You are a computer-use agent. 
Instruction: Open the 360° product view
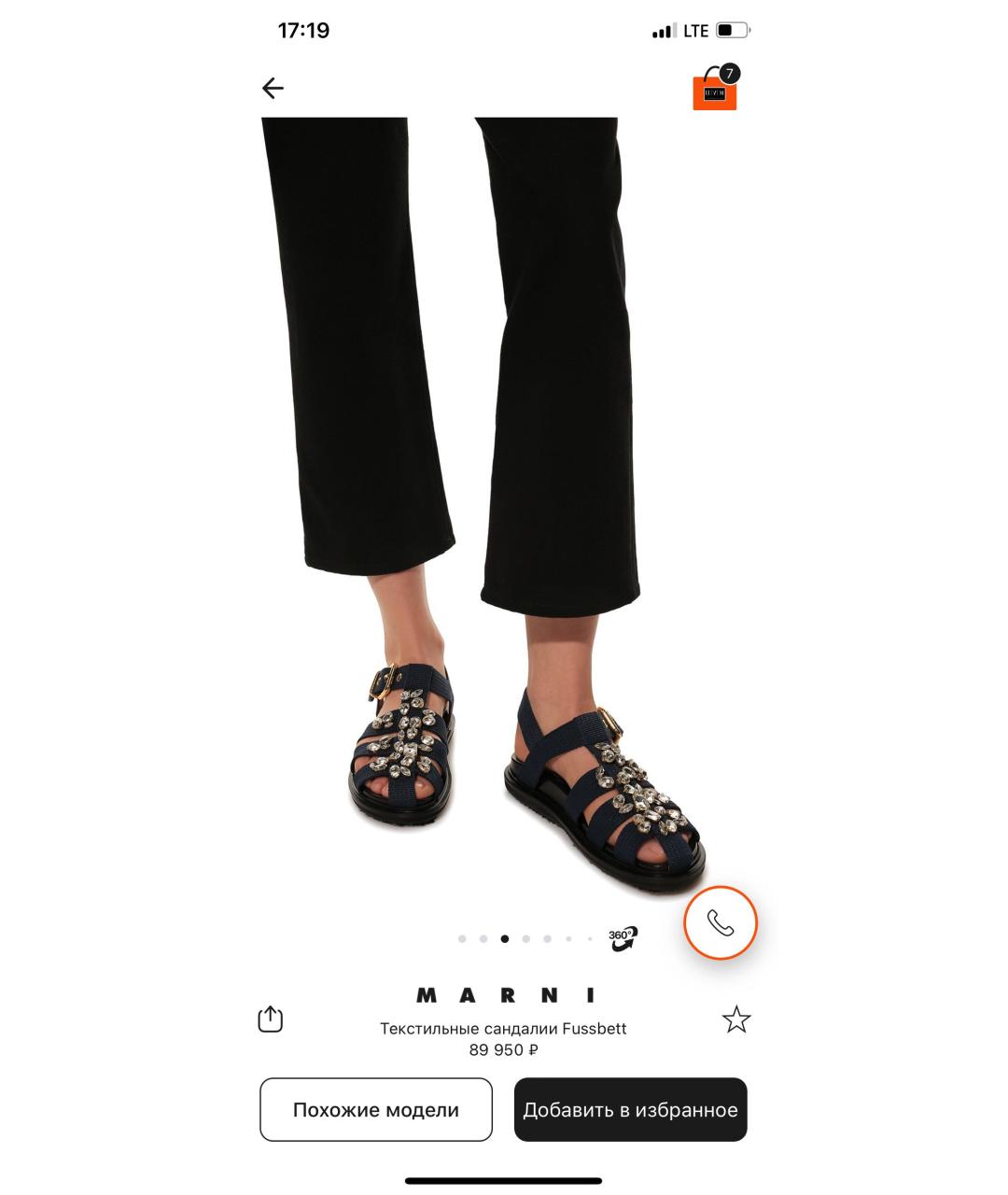[x=623, y=938]
